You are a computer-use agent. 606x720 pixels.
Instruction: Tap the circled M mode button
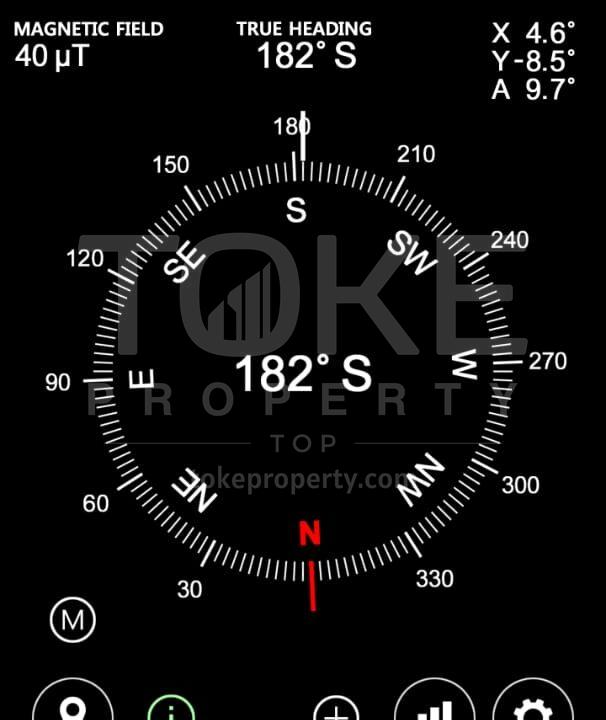pyautogui.click(x=72, y=620)
